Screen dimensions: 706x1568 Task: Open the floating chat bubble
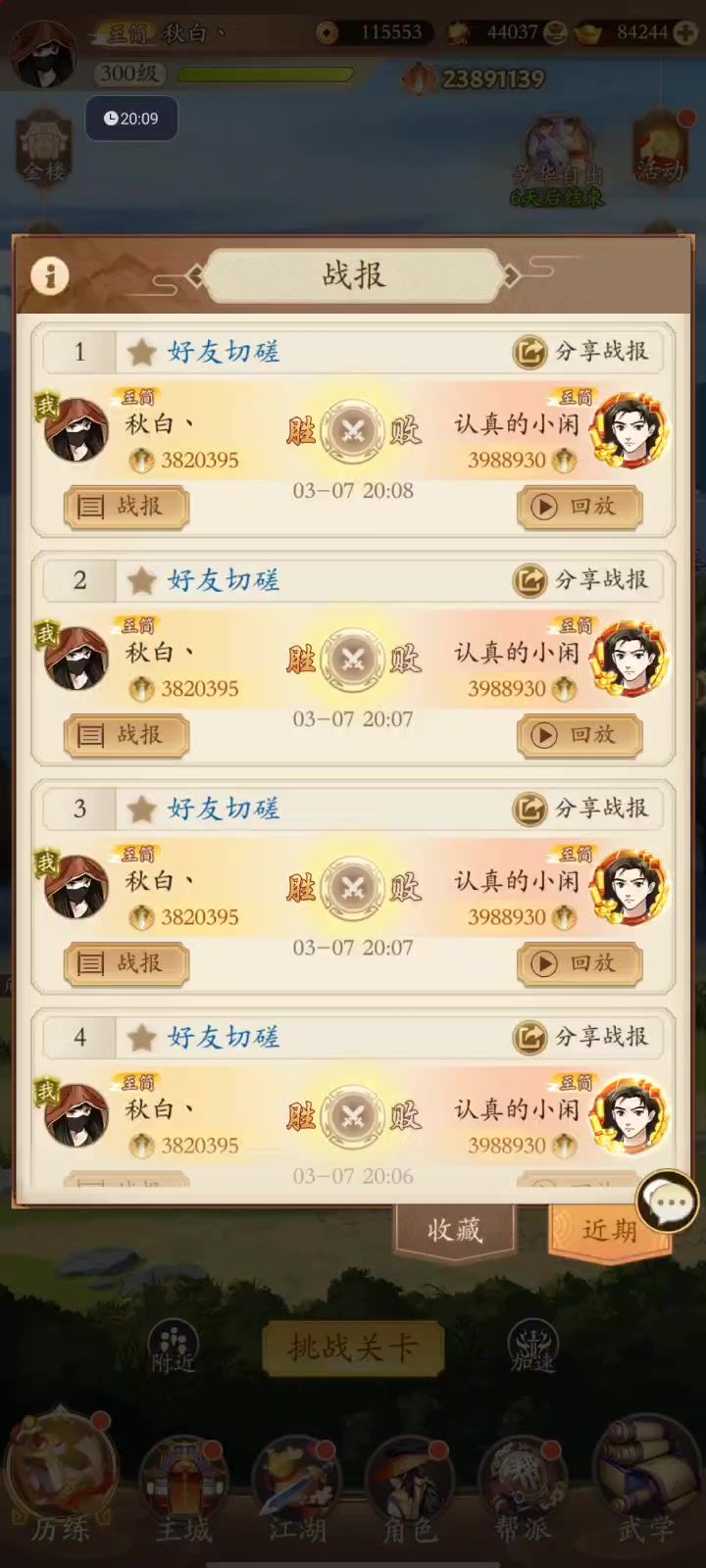[669, 1201]
